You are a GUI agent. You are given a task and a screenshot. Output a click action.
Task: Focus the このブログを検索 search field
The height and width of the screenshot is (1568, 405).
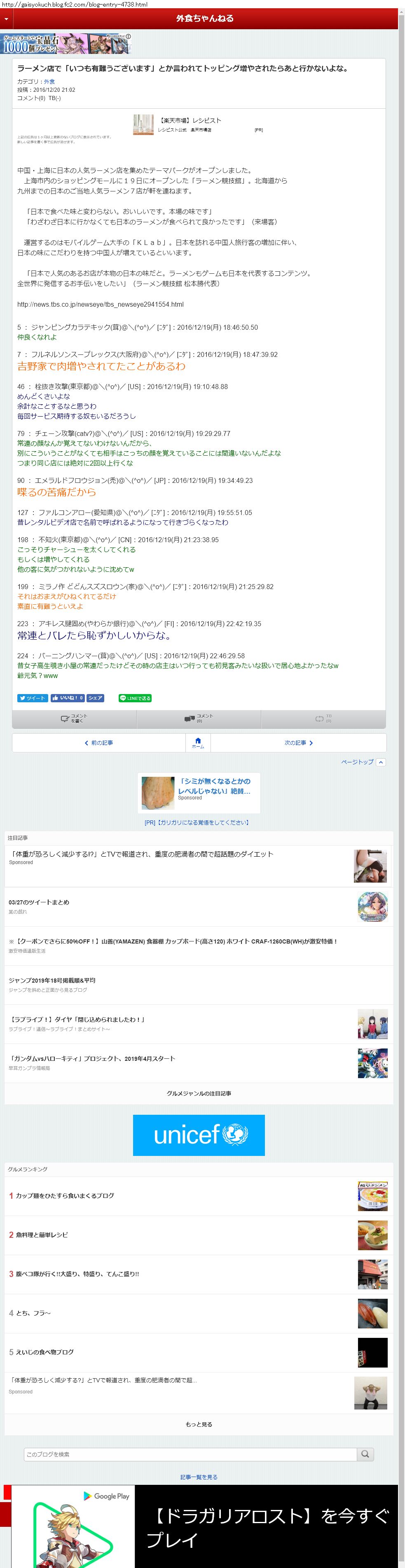(191, 1454)
